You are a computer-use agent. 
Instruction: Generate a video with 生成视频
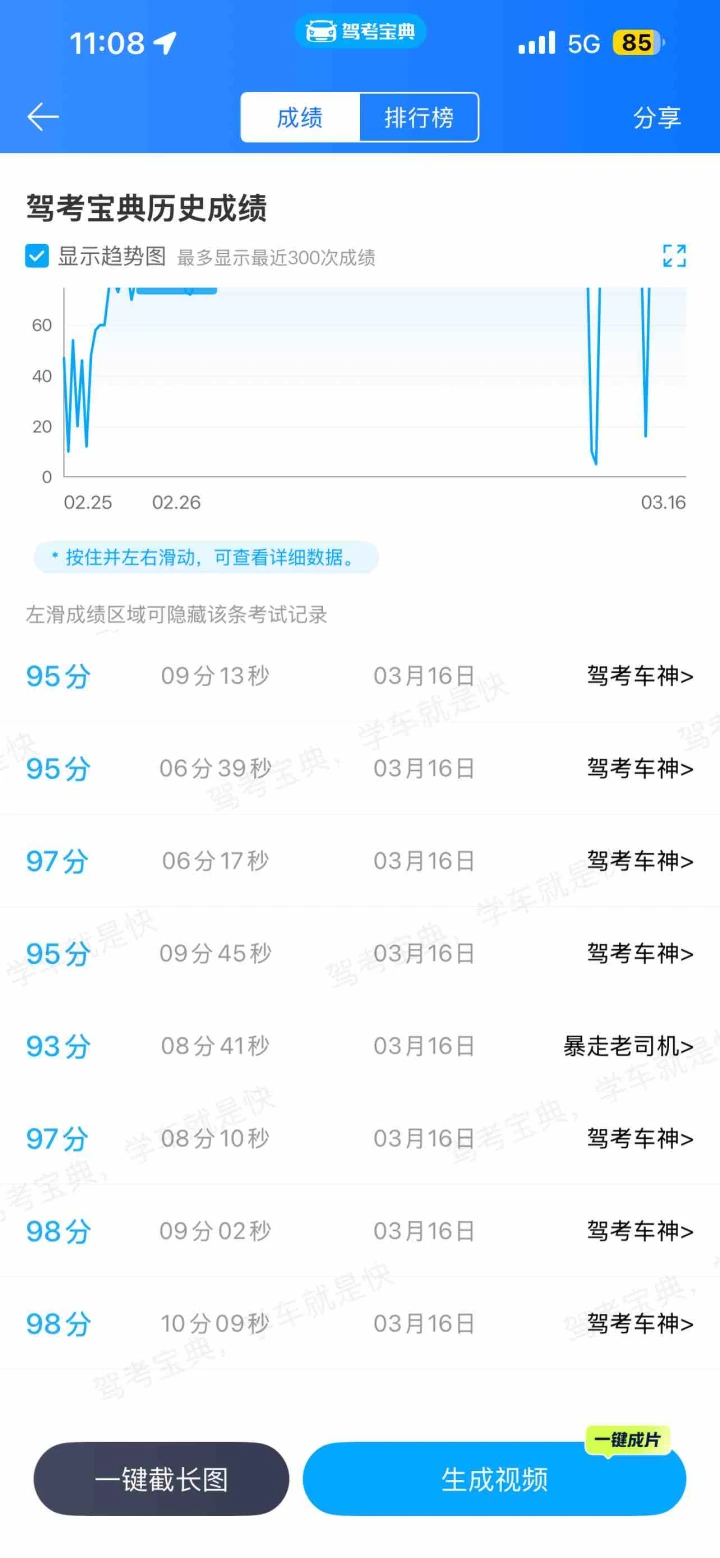coord(494,1480)
